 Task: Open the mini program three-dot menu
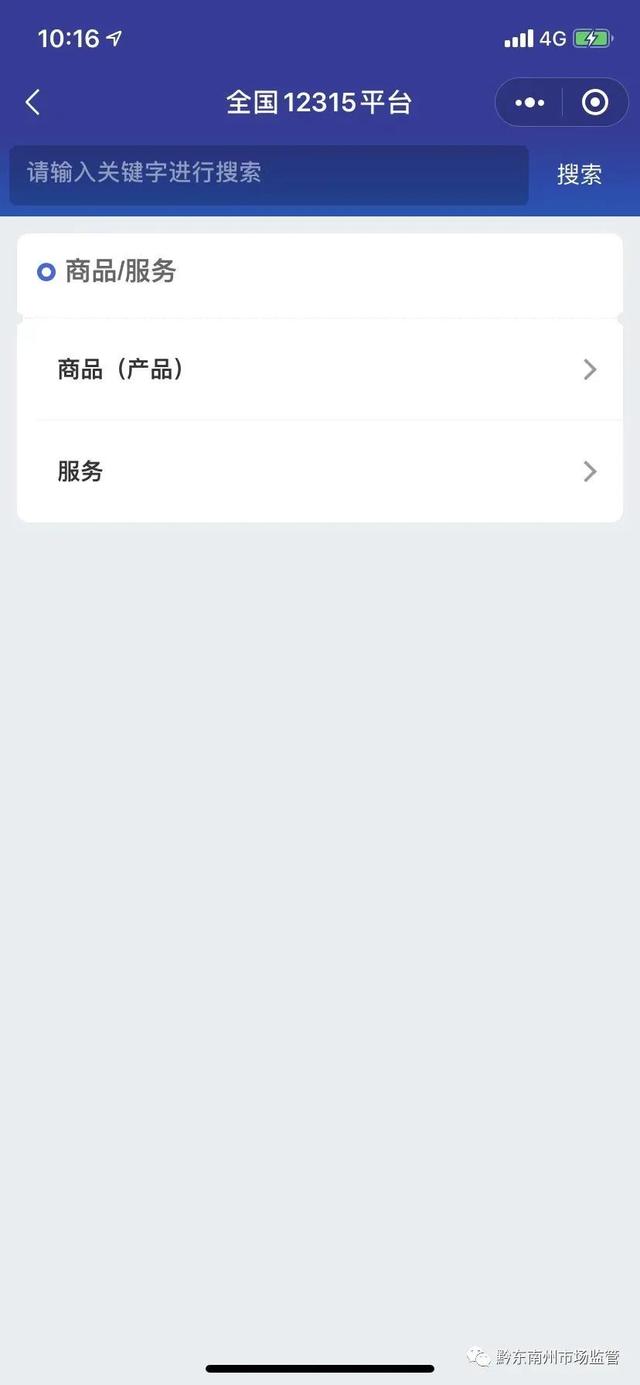coord(529,102)
